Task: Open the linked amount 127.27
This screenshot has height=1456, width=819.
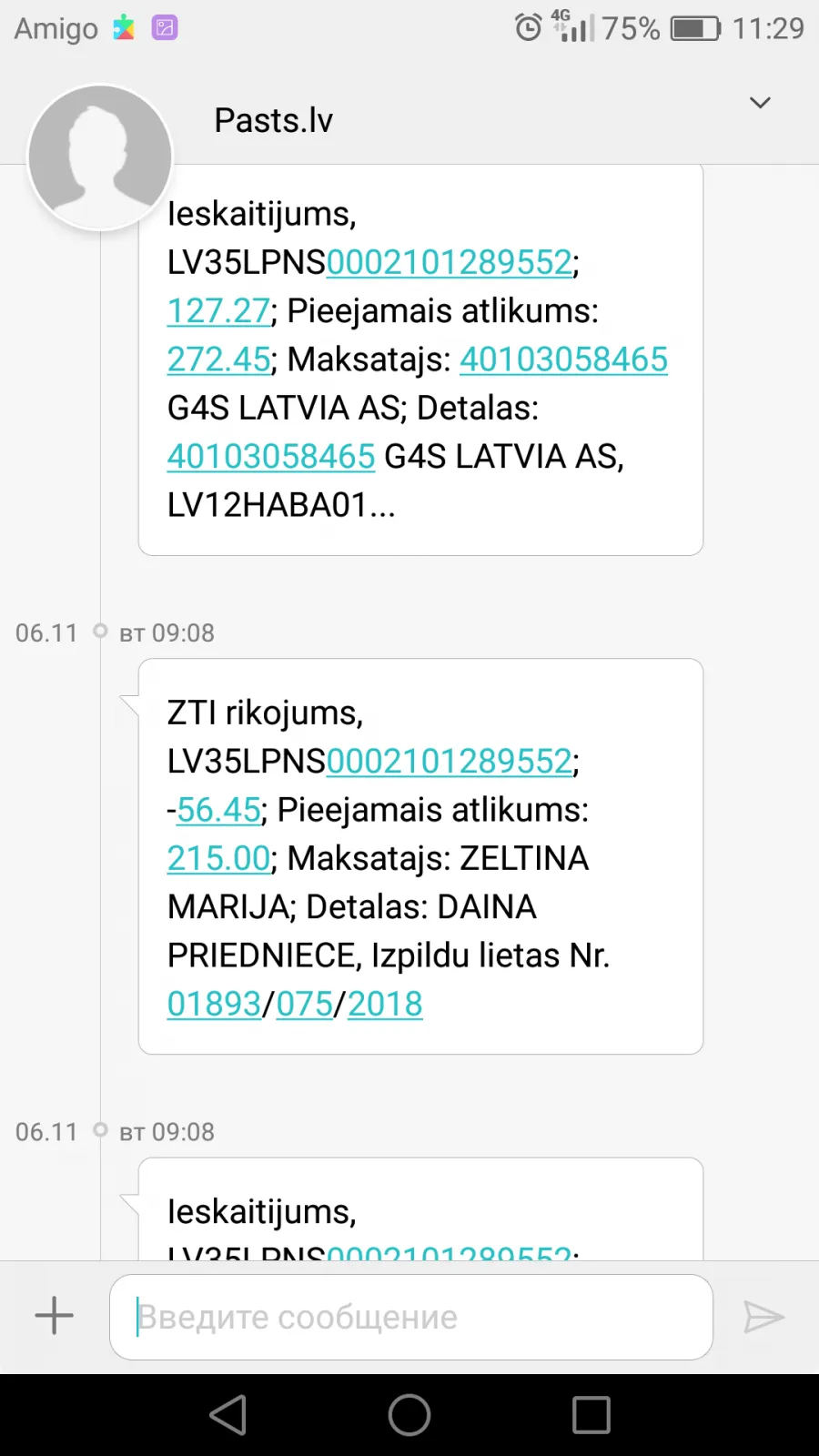Action: (218, 311)
